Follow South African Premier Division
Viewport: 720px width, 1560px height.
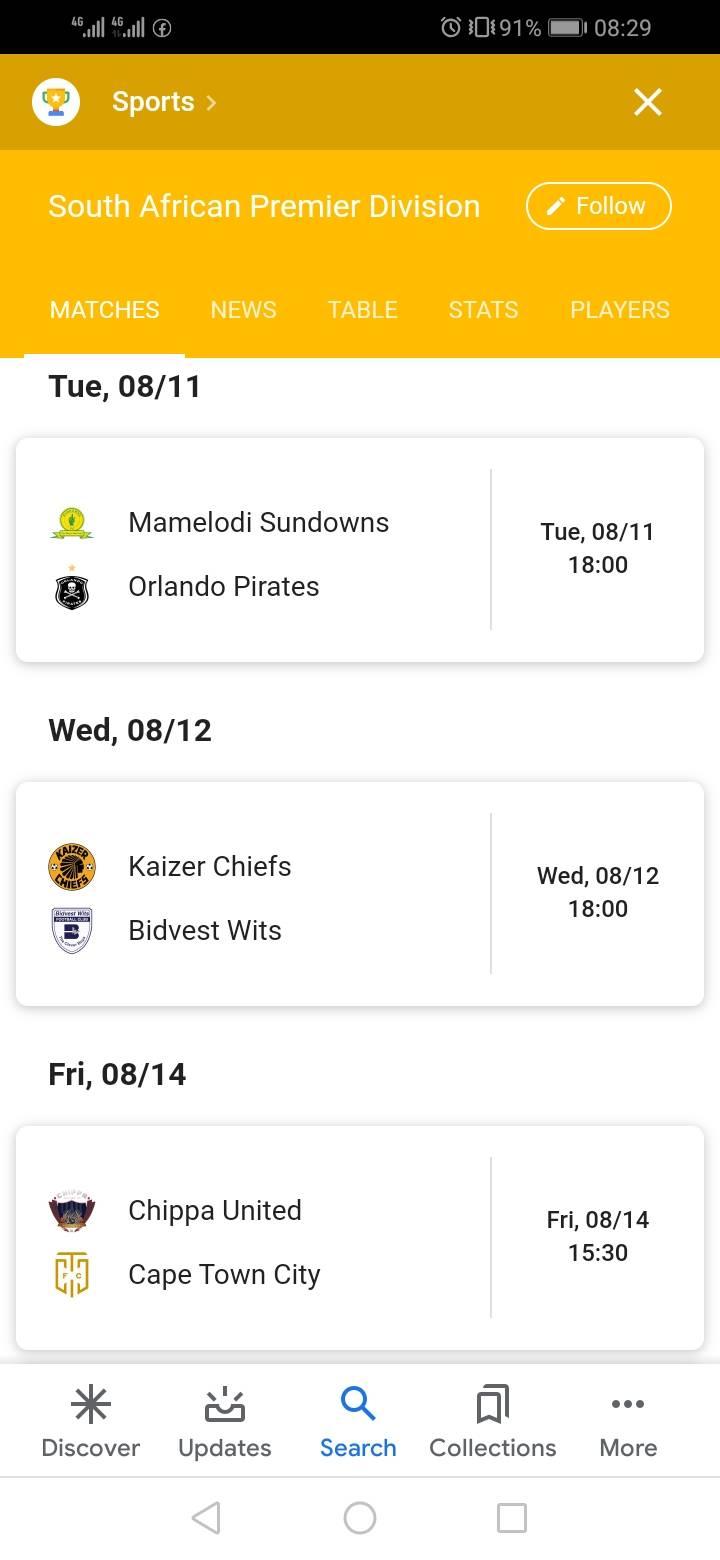tap(598, 206)
